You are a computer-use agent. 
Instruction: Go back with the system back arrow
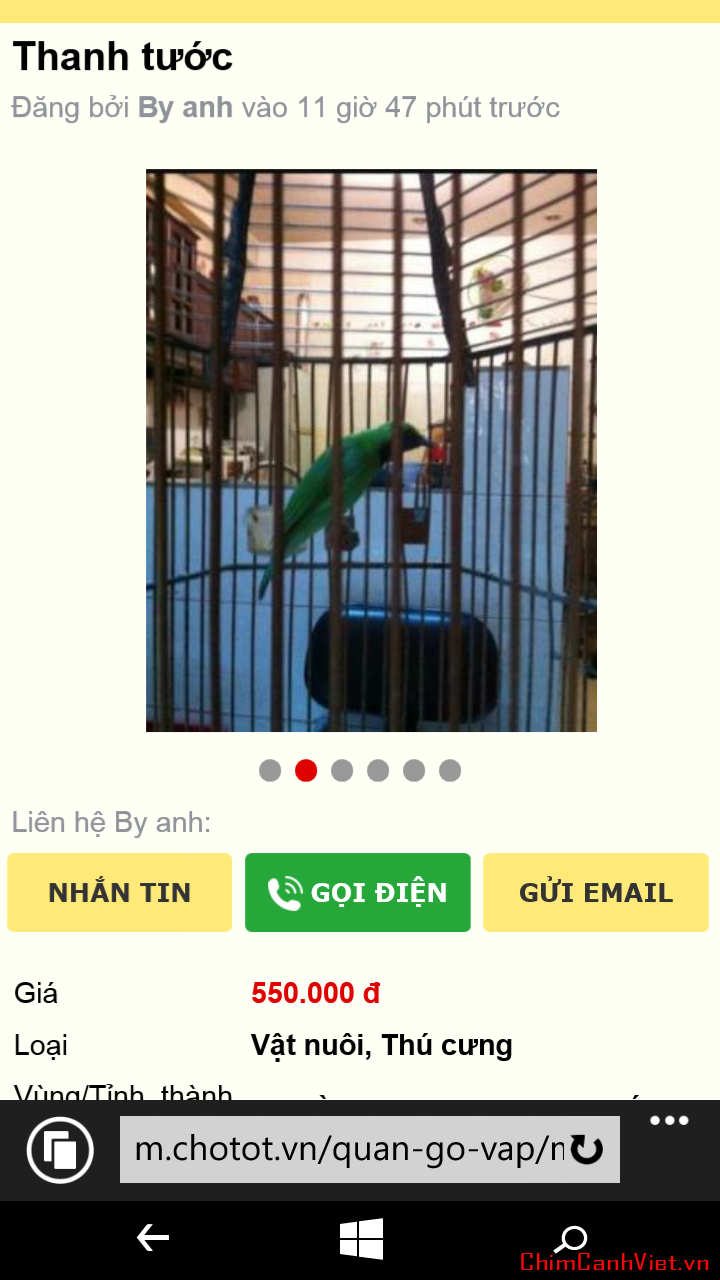[x=153, y=1238]
